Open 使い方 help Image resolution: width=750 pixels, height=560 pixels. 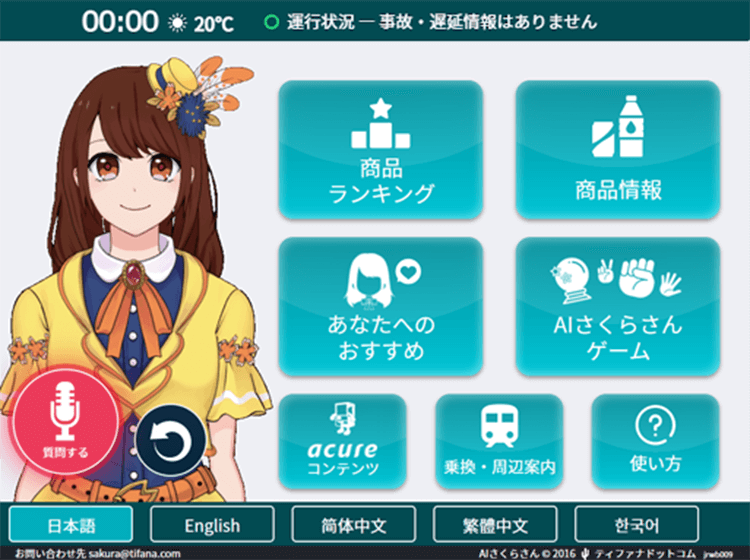(x=655, y=441)
